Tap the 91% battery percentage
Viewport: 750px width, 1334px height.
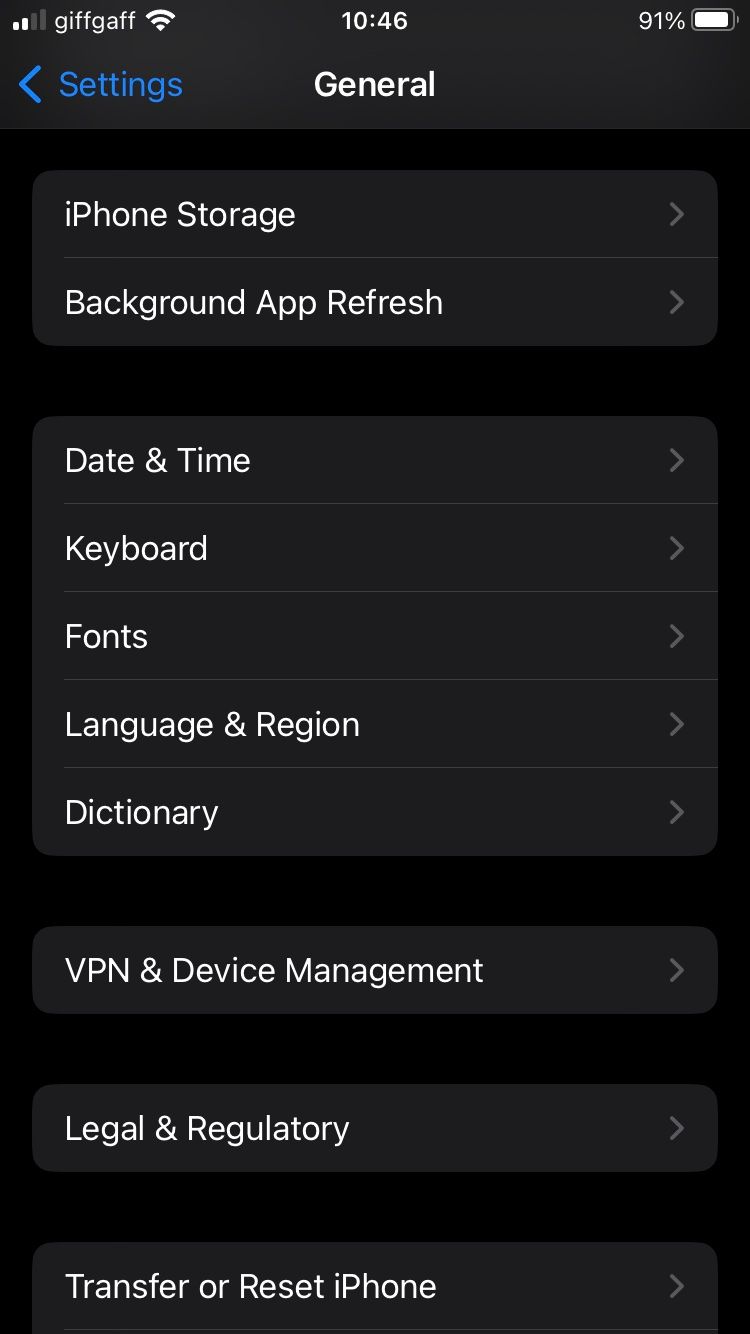[x=661, y=18]
